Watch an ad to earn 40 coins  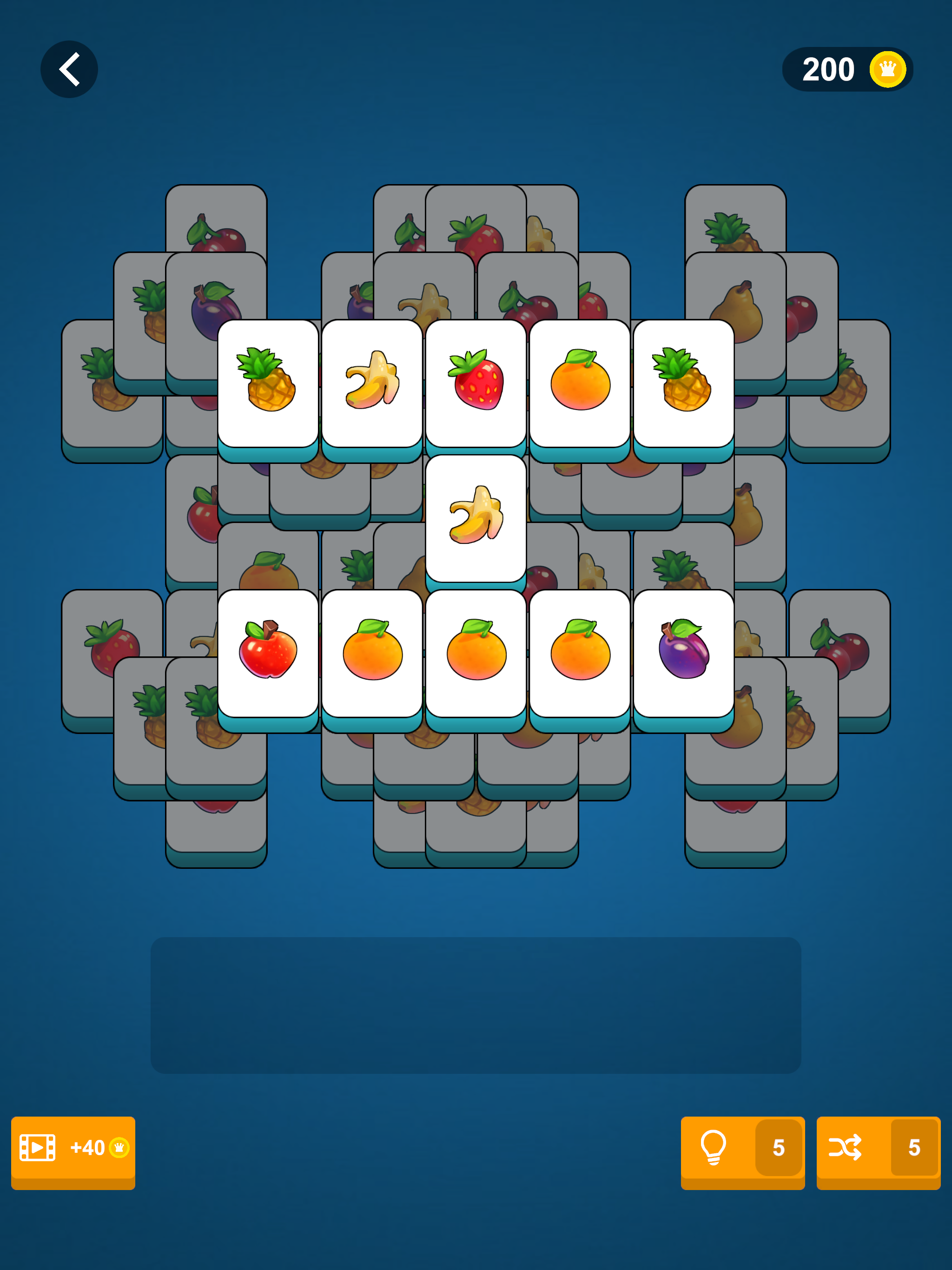pos(73,1148)
